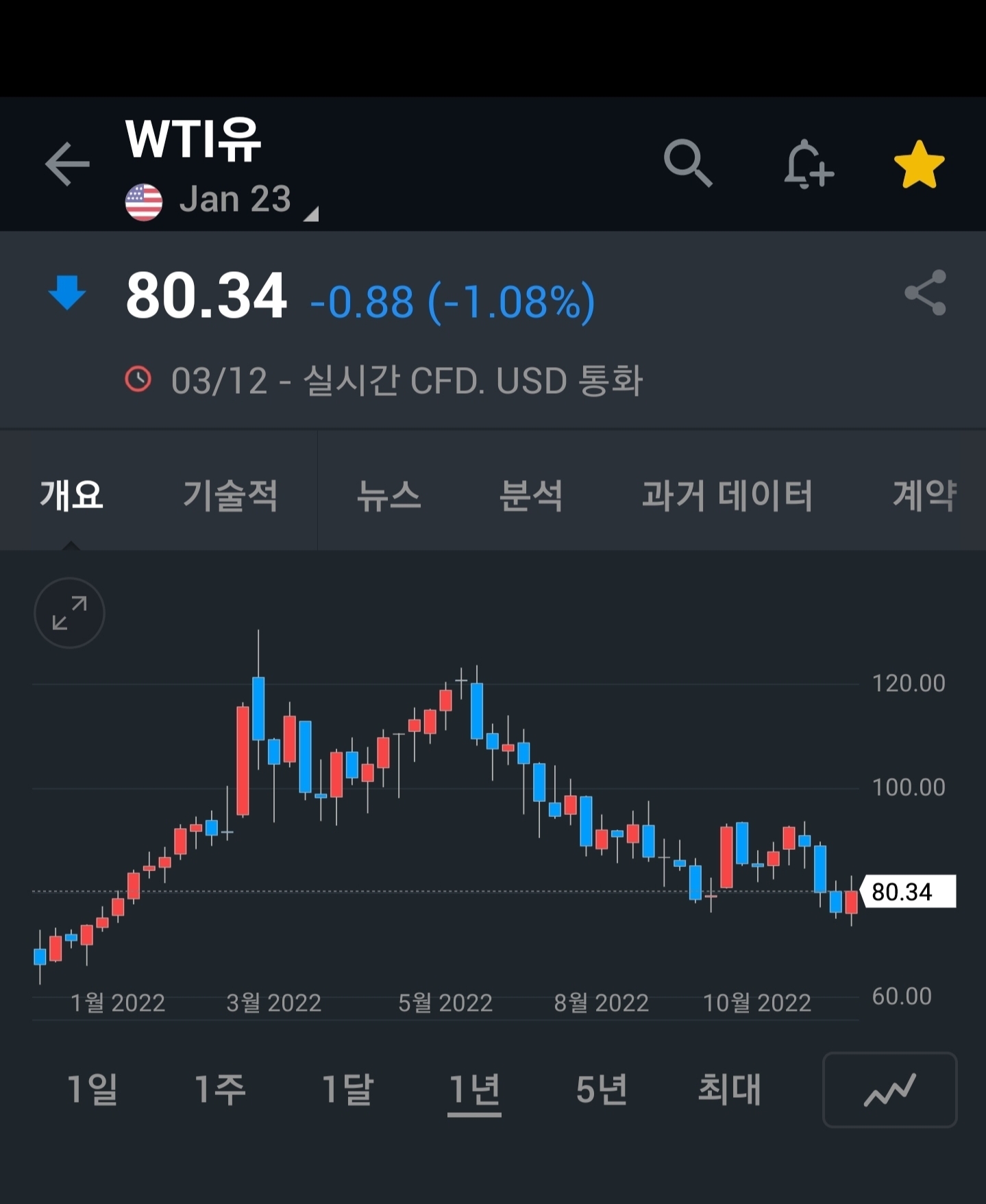The image size is (986, 1204).
Task: Select the 1달 chart range
Action: pos(347,1089)
